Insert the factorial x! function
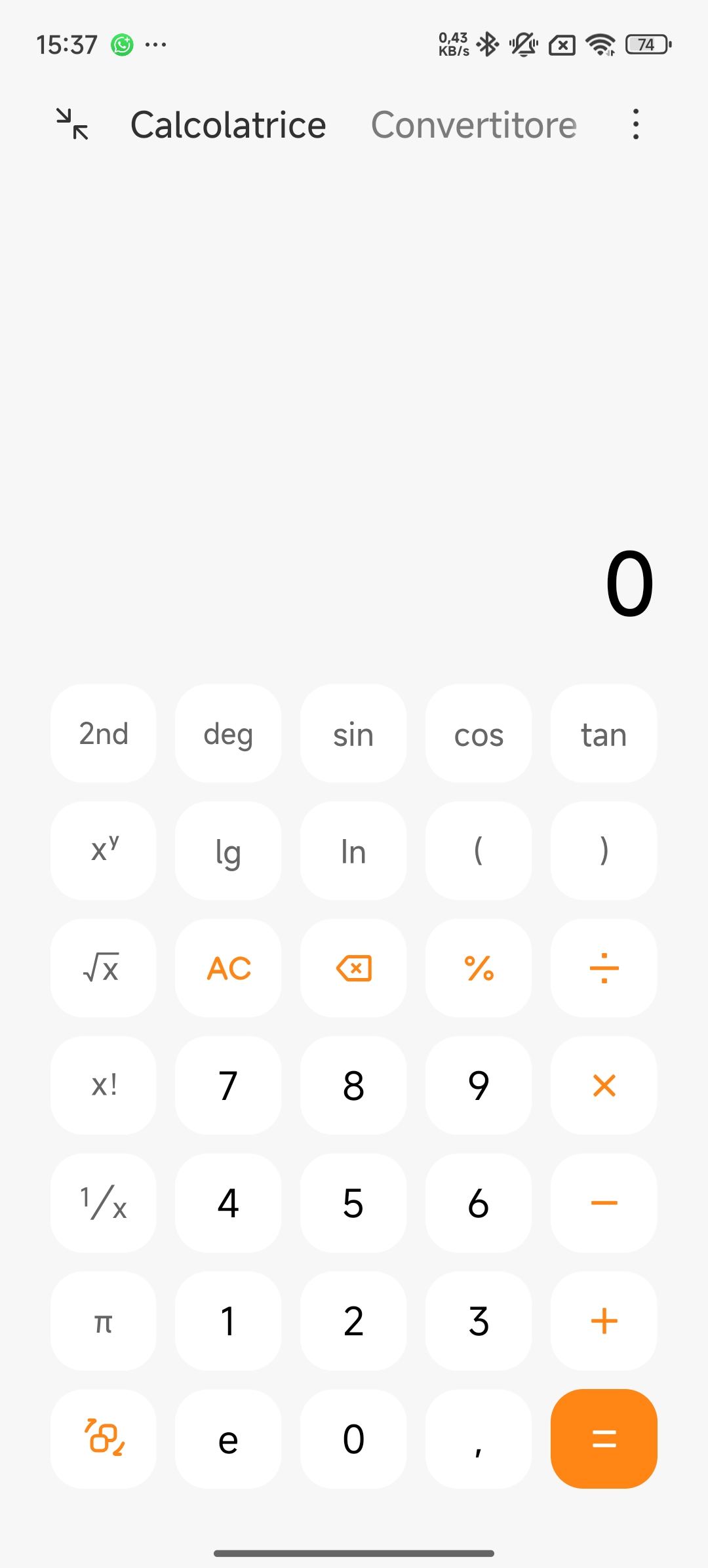This screenshot has height=1568, width=708. (104, 1086)
